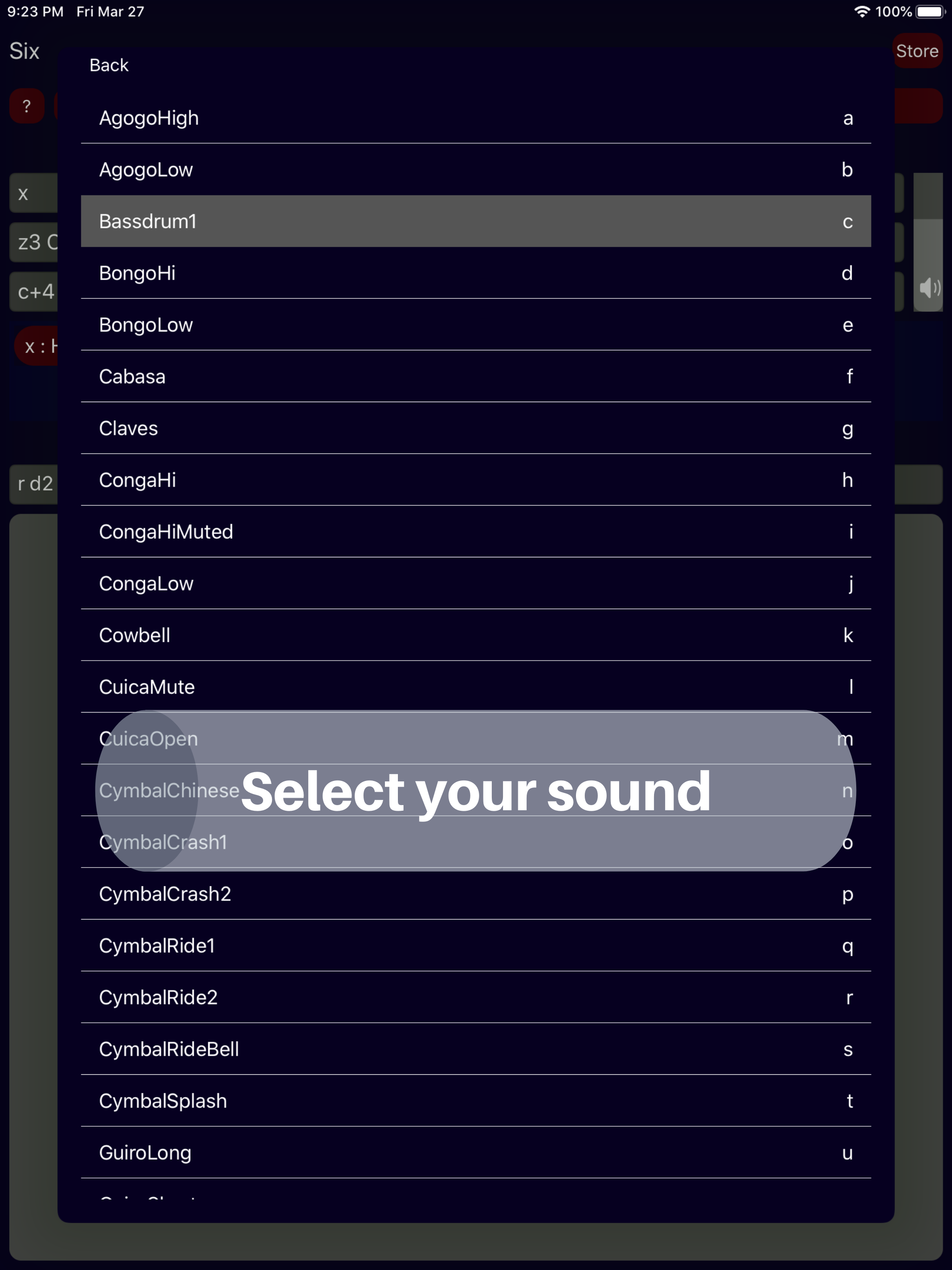Viewport: 952px width, 1270px height.
Task: Open the Store
Action: pyautogui.click(x=917, y=51)
